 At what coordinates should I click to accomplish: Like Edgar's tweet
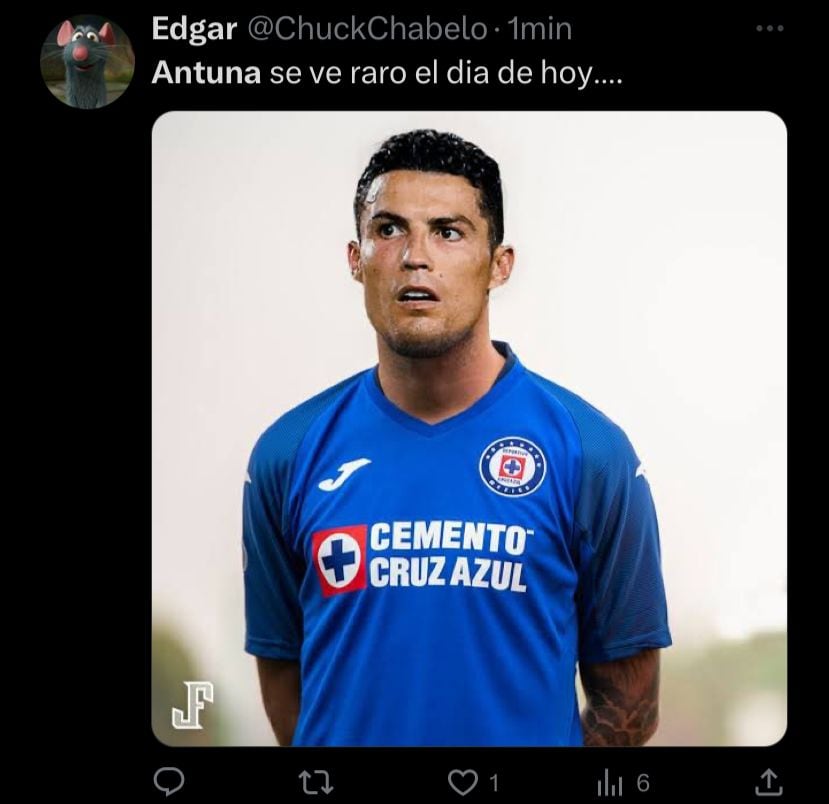point(464,781)
